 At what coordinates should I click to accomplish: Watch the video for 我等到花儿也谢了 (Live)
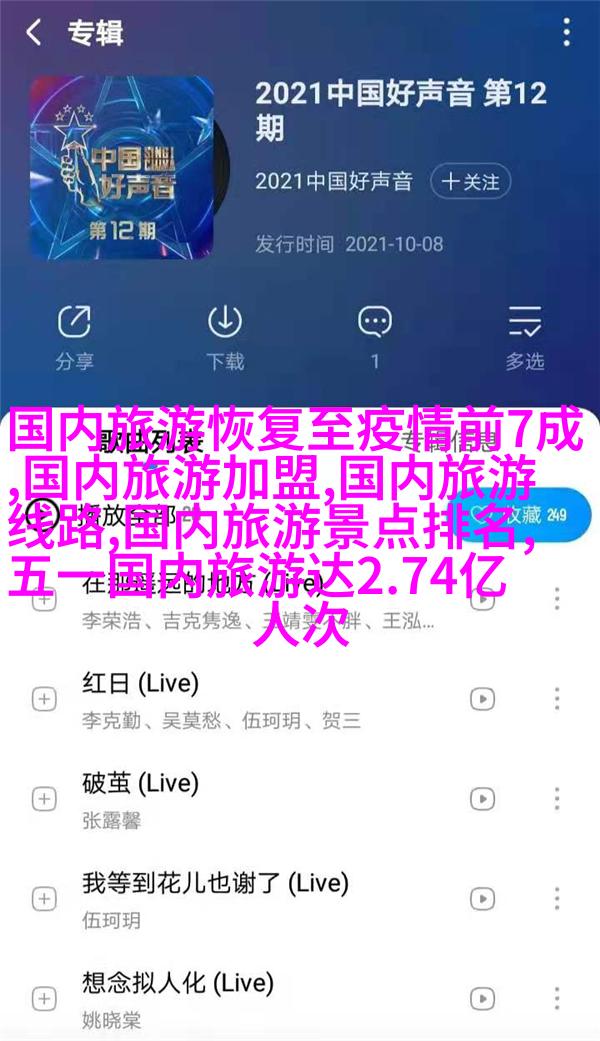[483, 898]
